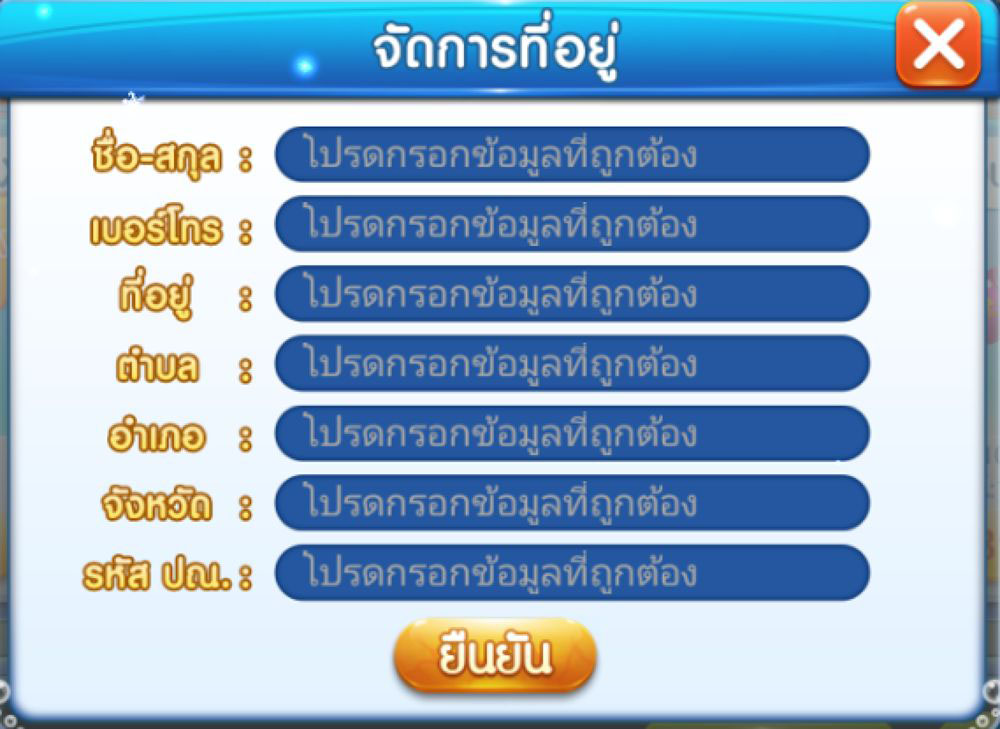Focus the ที่อยู่ address field
Viewport: 1000px width, 729px height.
pos(572,295)
